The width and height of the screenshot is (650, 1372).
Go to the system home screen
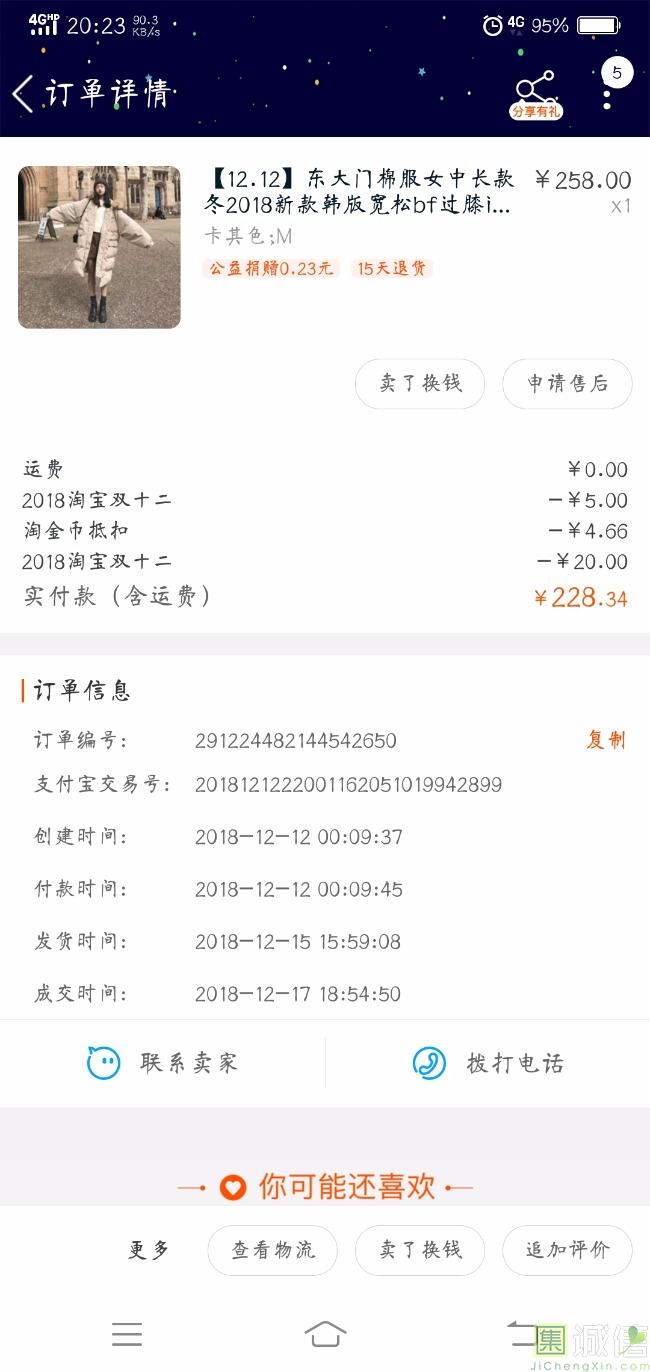pos(325,1333)
